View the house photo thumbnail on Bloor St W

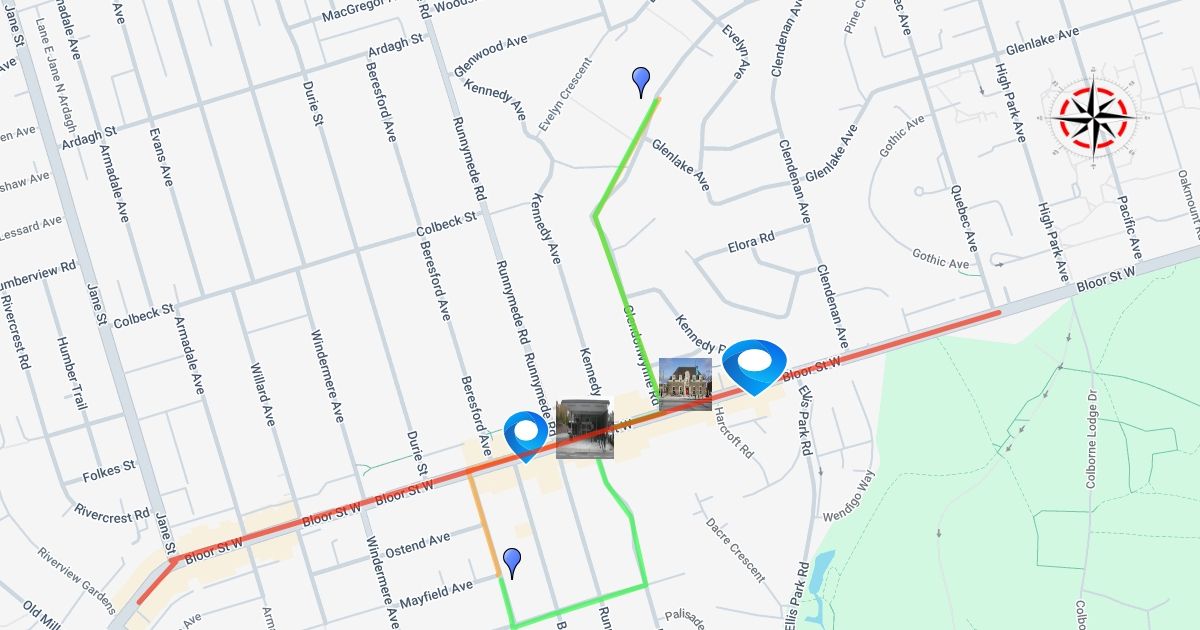click(x=685, y=384)
